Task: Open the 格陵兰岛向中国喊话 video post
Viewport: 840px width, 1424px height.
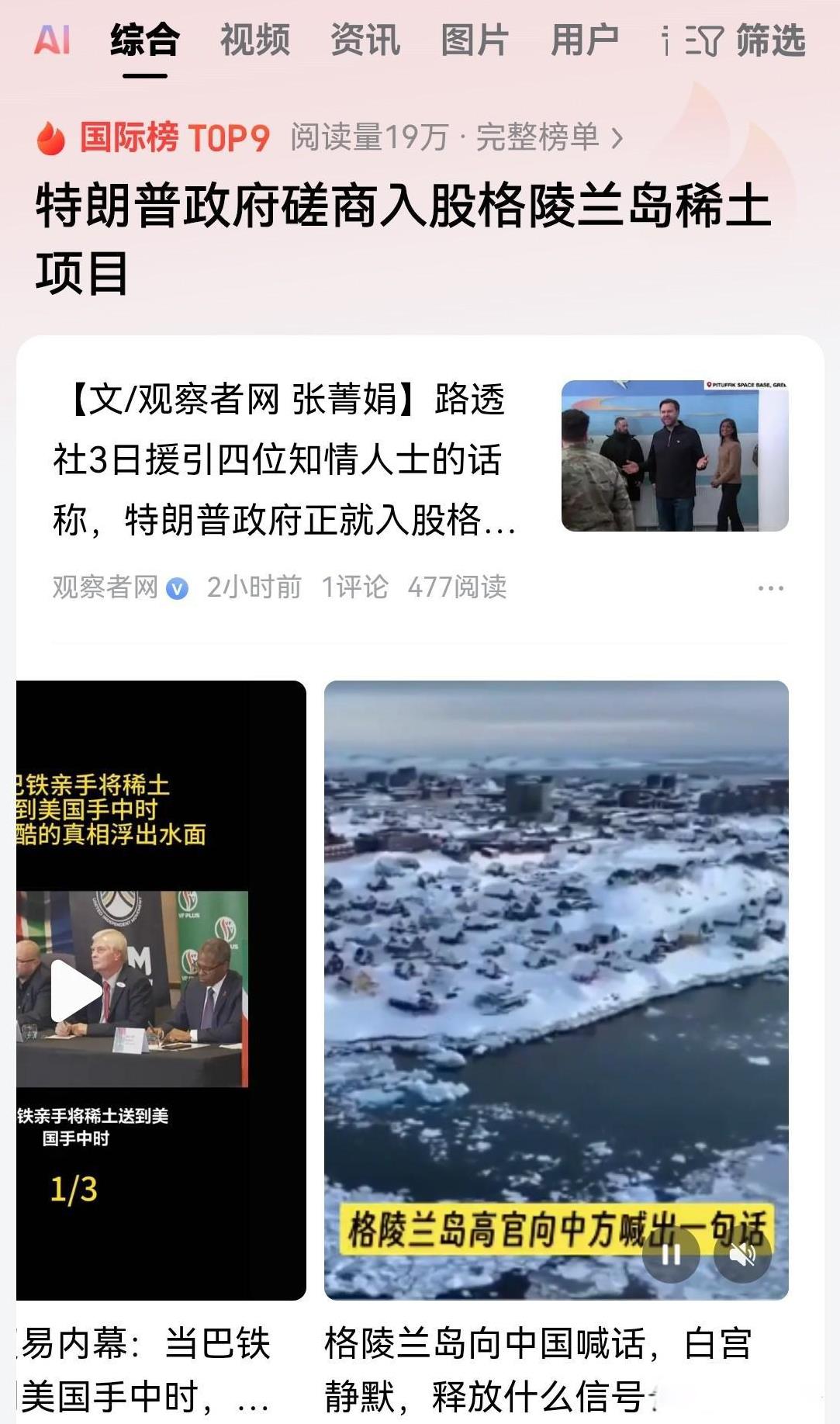Action: (x=538, y=1370)
